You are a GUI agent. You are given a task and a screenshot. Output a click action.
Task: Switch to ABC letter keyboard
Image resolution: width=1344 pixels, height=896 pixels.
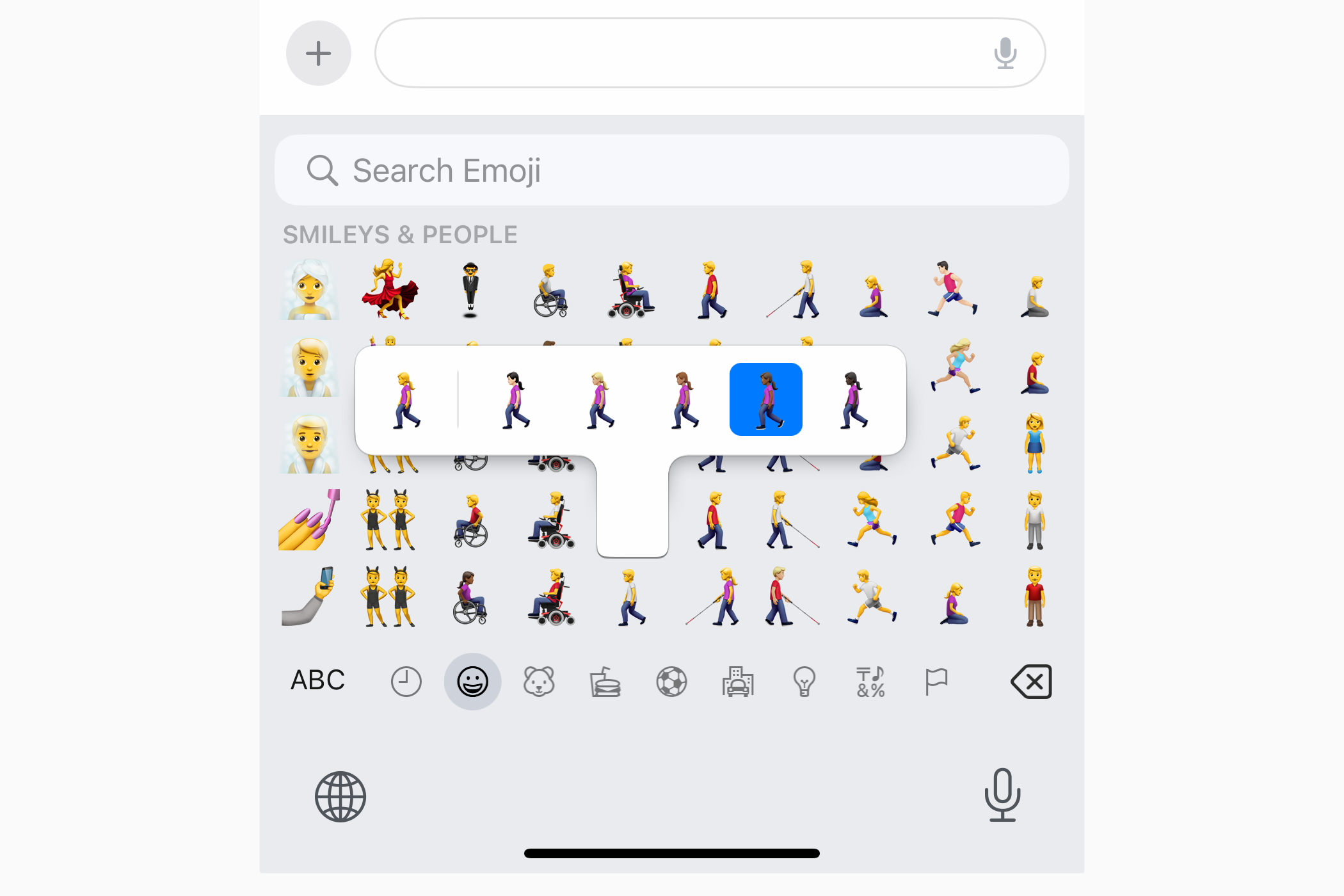click(x=318, y=680)
